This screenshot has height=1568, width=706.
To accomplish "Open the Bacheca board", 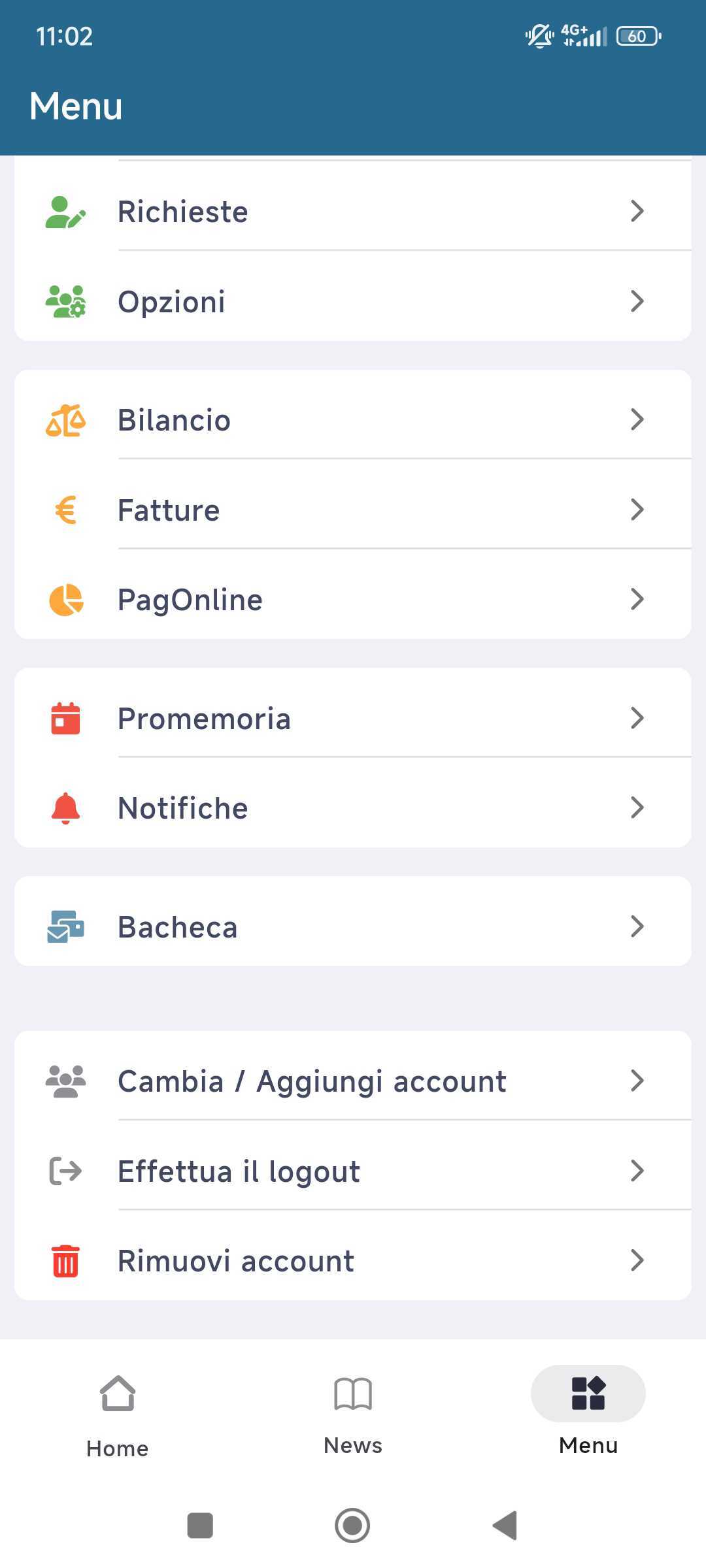I will click(353, 927).
